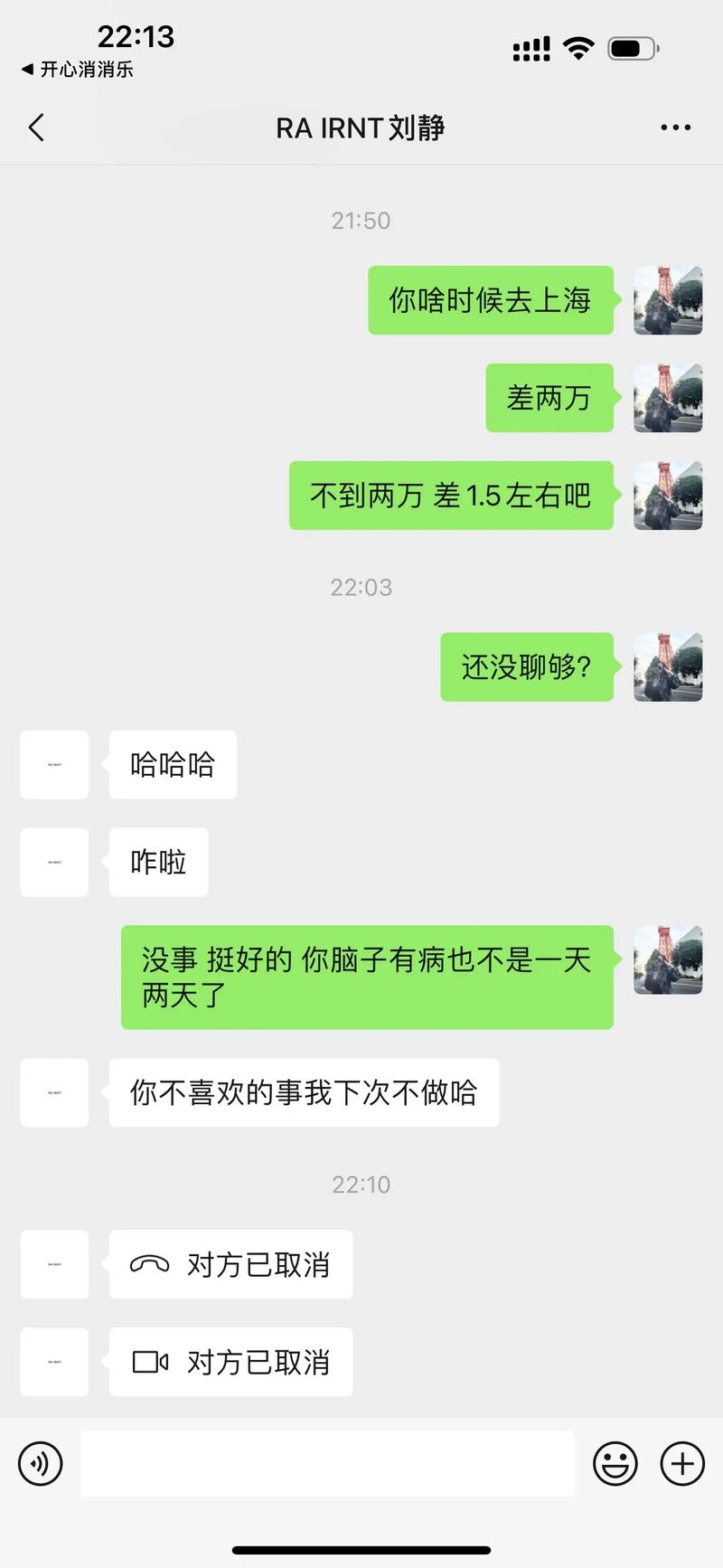This screenshot has width=723, height=1568.
Task: Switch to voice message input
Action: click(x=41, y=1463)
